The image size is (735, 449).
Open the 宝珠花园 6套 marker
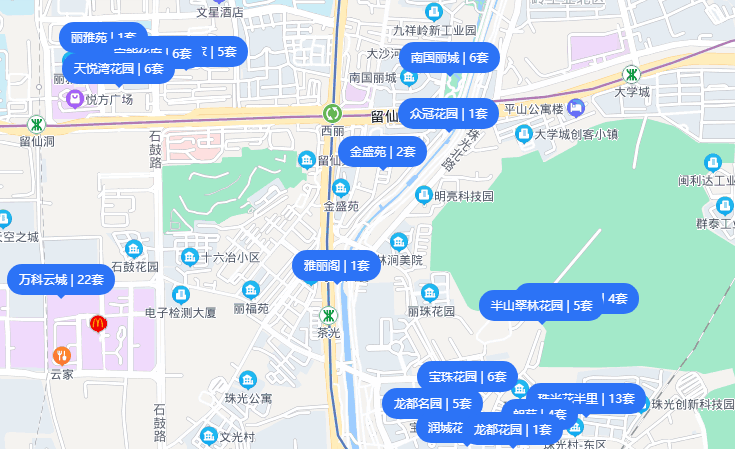click(x=467, y=376)
